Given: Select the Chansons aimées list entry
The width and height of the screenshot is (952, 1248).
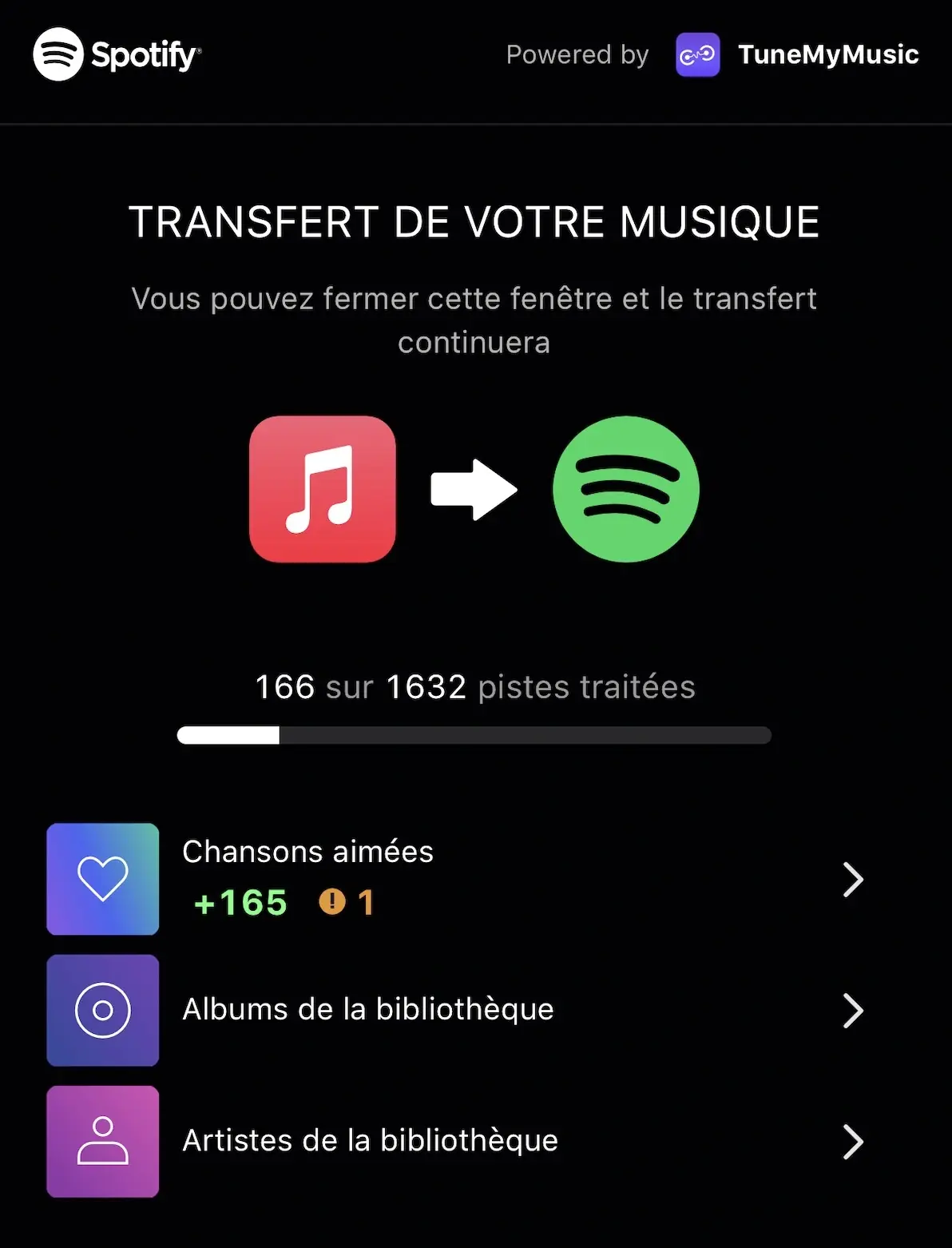Looking at the screenshot, I should pyautogui.click(x=308, y=851).
